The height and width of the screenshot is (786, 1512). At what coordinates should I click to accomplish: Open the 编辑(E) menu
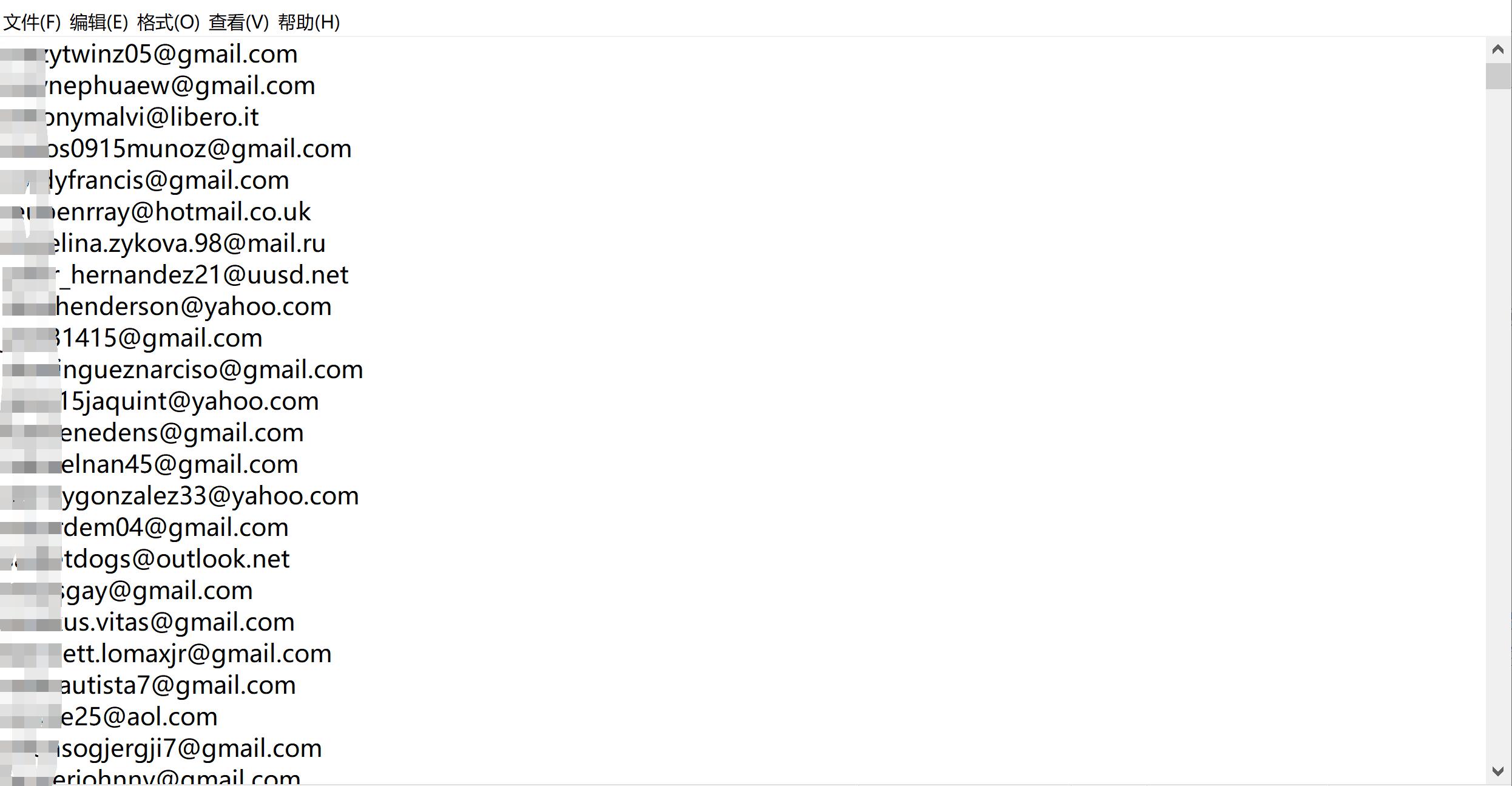(99, 22)
